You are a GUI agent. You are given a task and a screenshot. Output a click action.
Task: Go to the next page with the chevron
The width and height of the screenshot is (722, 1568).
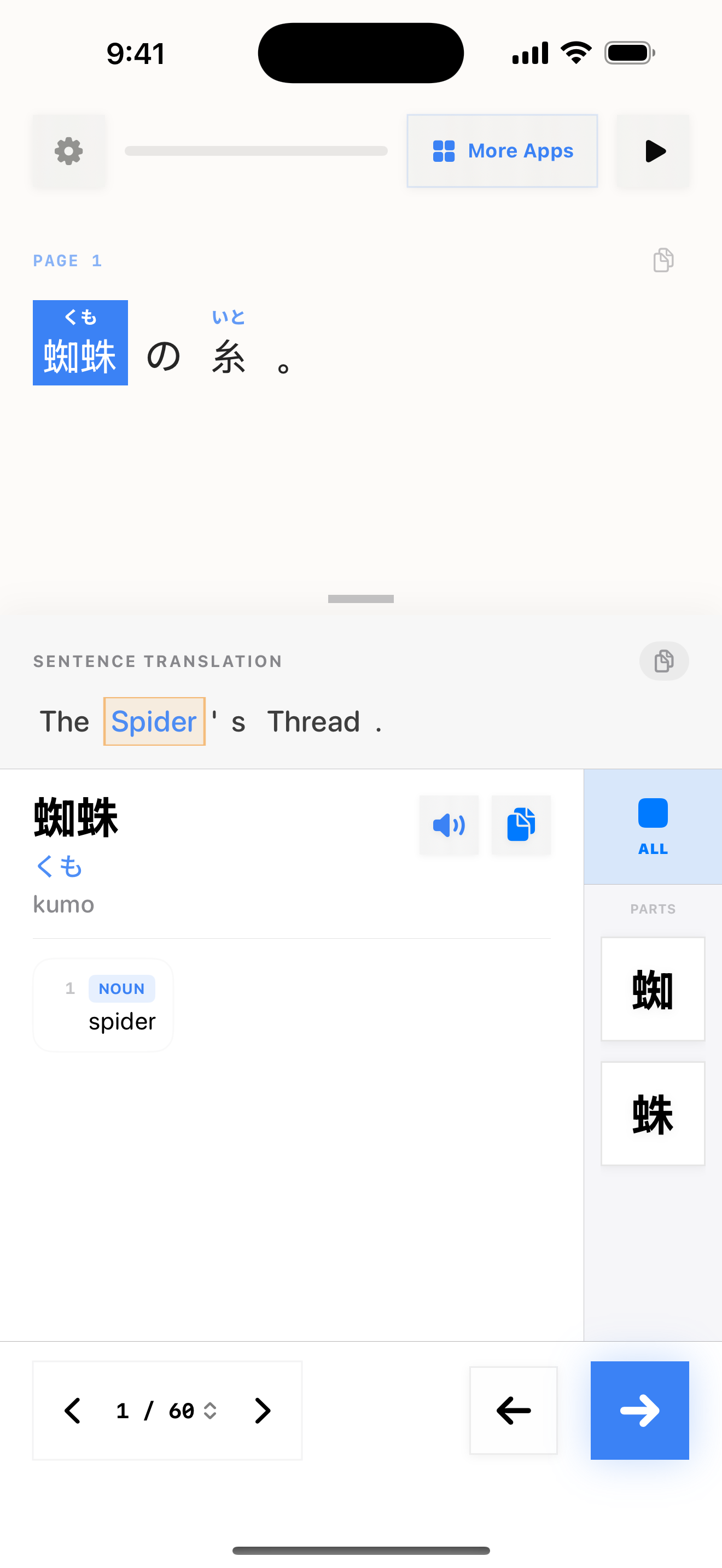coord(262,1411)
